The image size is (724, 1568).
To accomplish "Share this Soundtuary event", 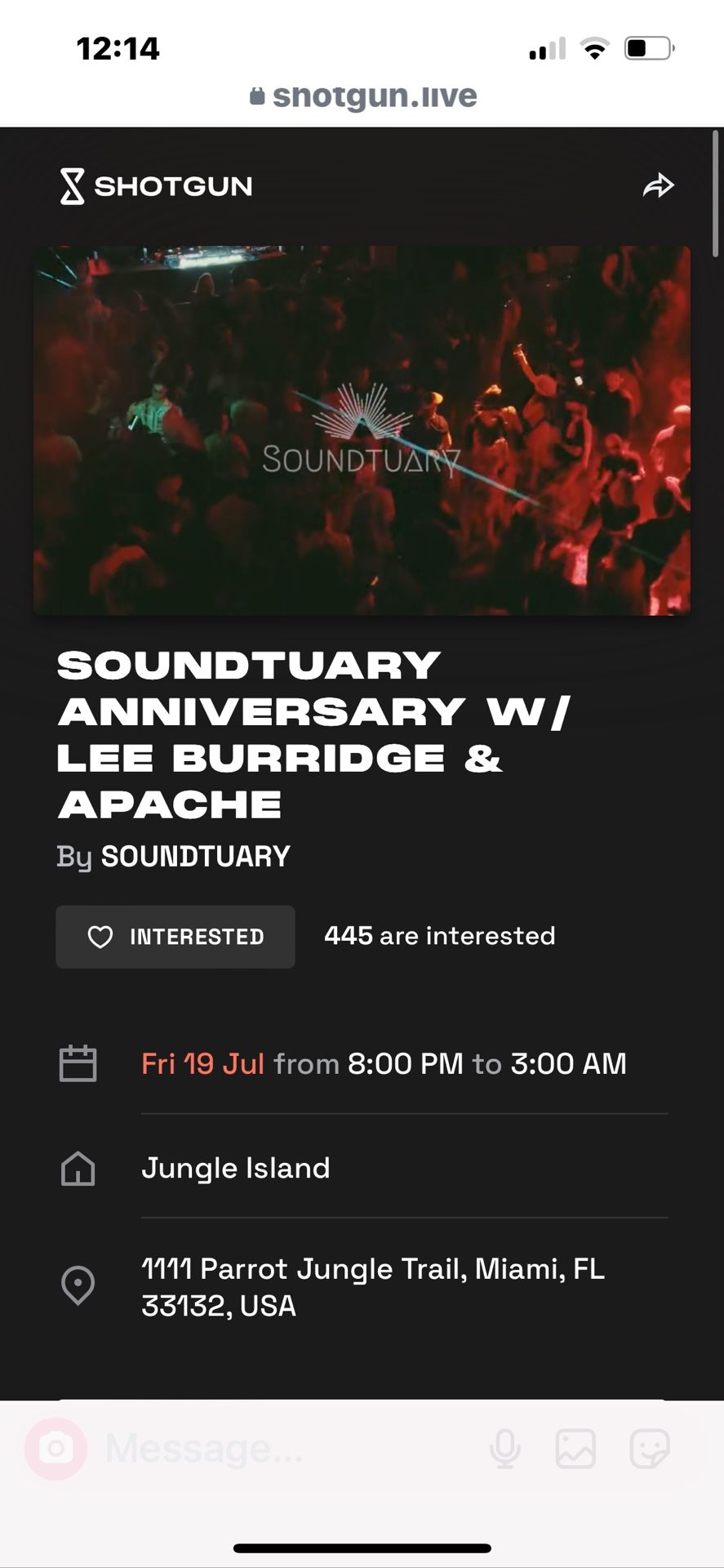I will click(658, 186).
